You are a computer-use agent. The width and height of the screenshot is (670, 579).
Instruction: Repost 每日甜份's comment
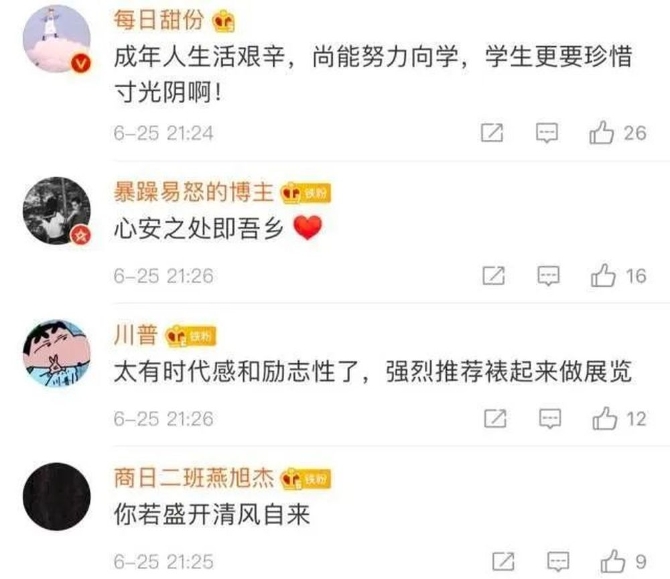(x=492, y=132)
